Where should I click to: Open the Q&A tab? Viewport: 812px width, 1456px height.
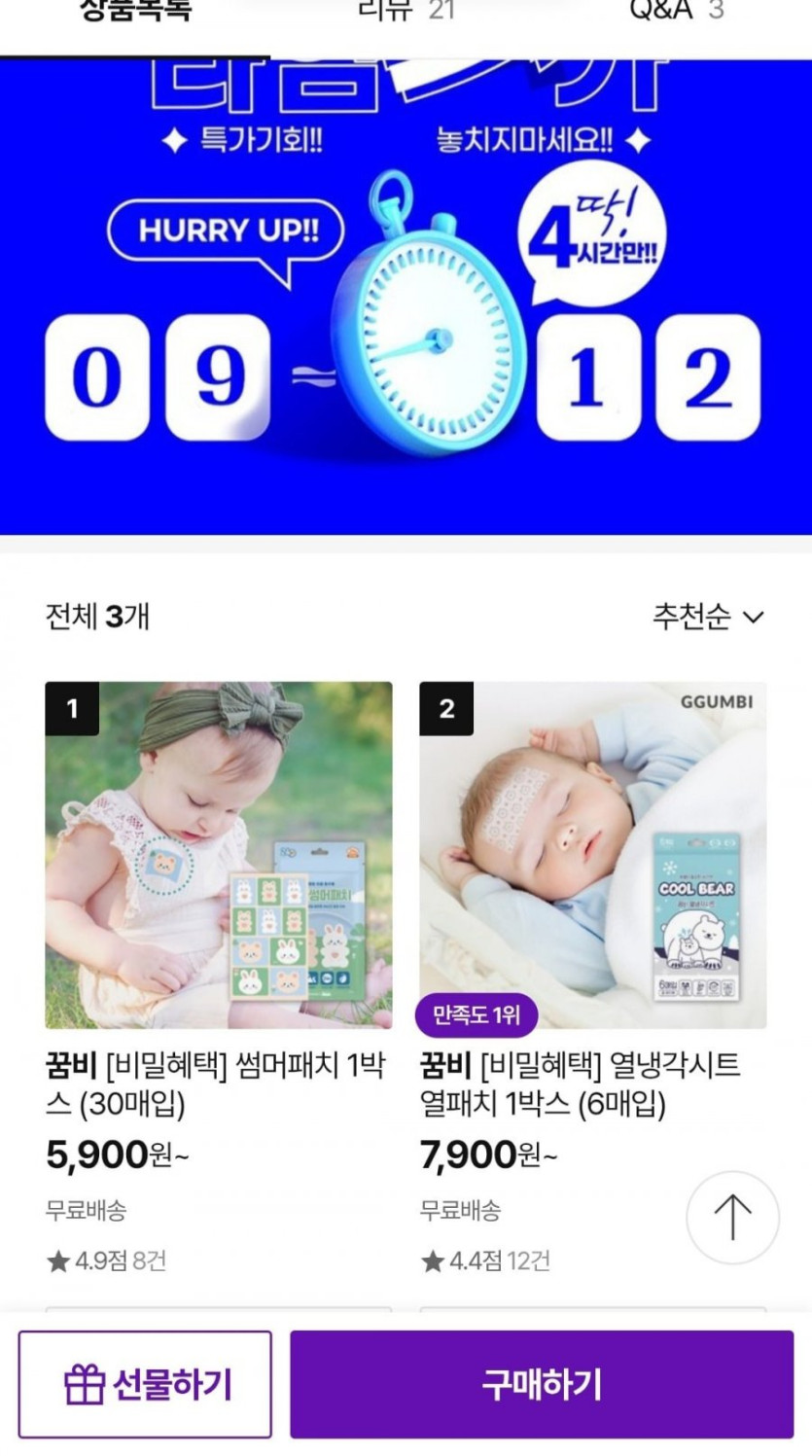(x=676, y=14)
